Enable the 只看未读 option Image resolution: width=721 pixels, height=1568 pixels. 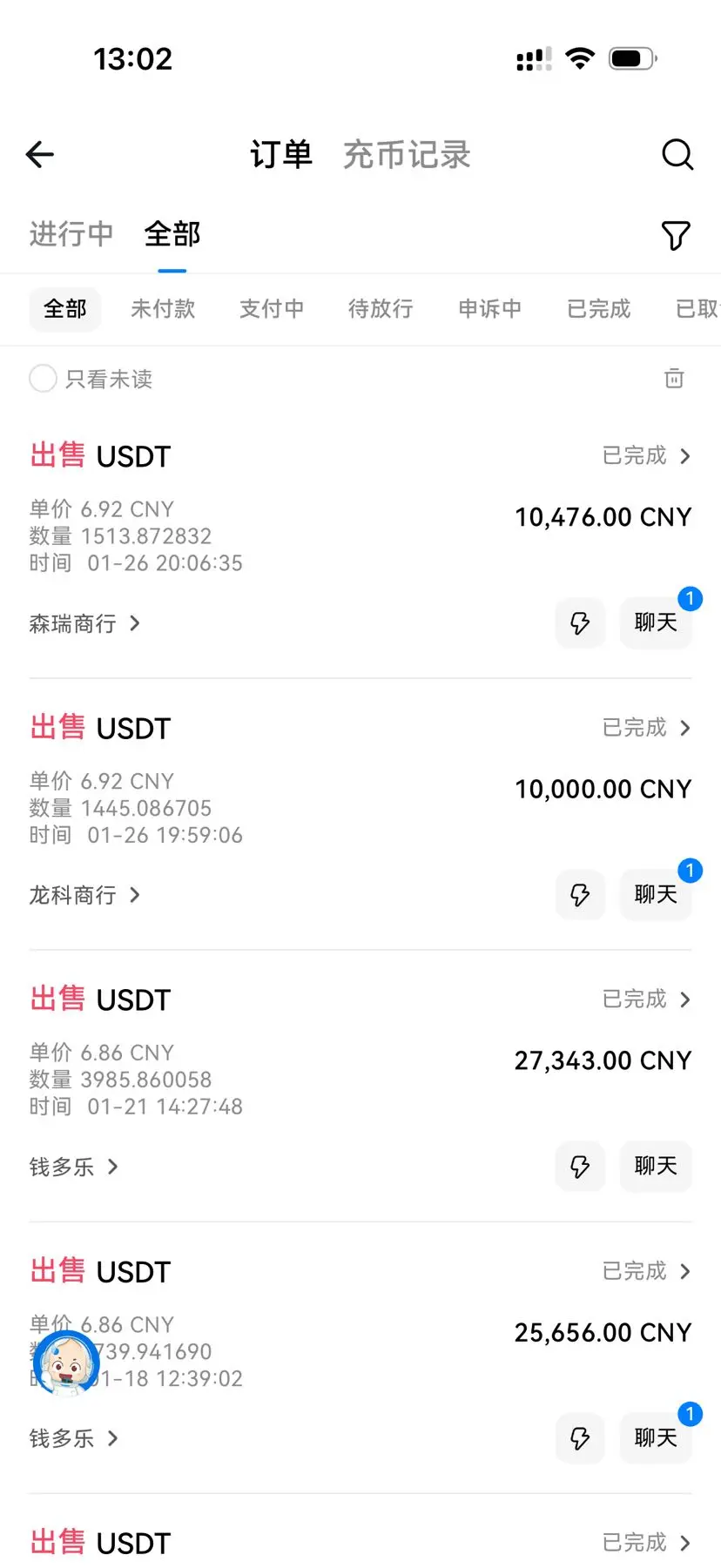(x=44, y=379)
